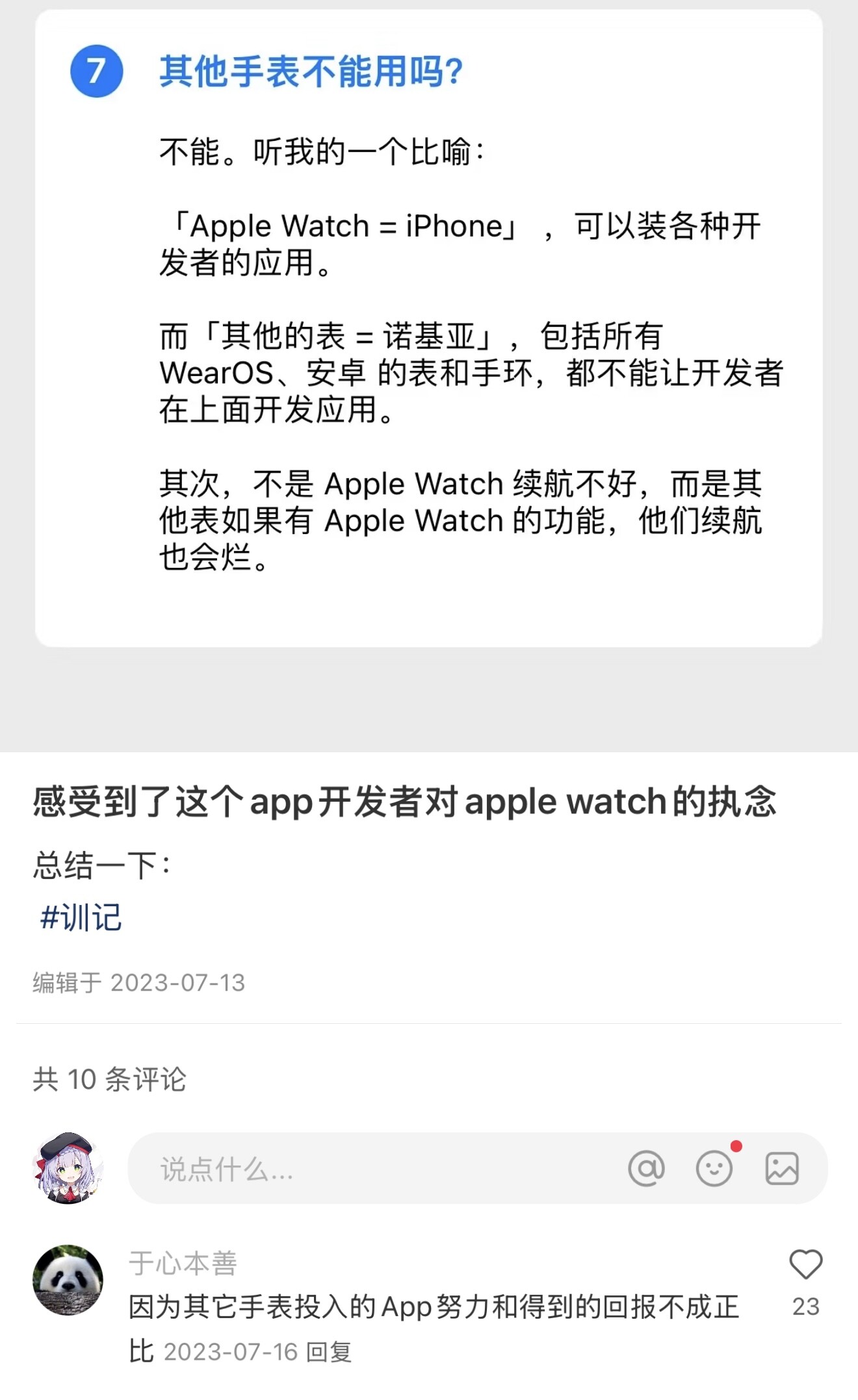The width and height of the screenshot is (858, 1400).
Task: Open the 于心本善 username profile
Action: (183, 1264)
